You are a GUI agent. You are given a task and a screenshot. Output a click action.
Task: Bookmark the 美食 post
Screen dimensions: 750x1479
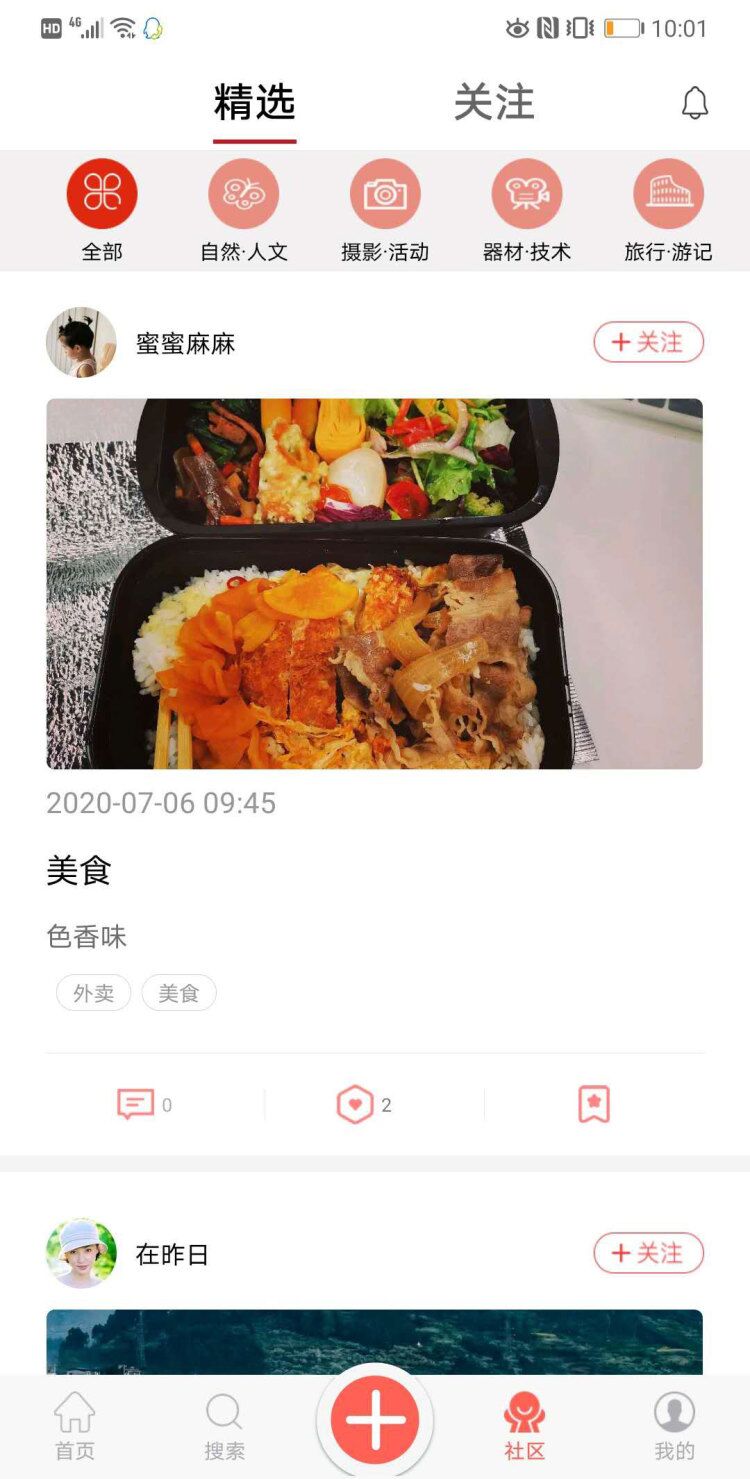pyautogui.click(x=594, y=1103)
